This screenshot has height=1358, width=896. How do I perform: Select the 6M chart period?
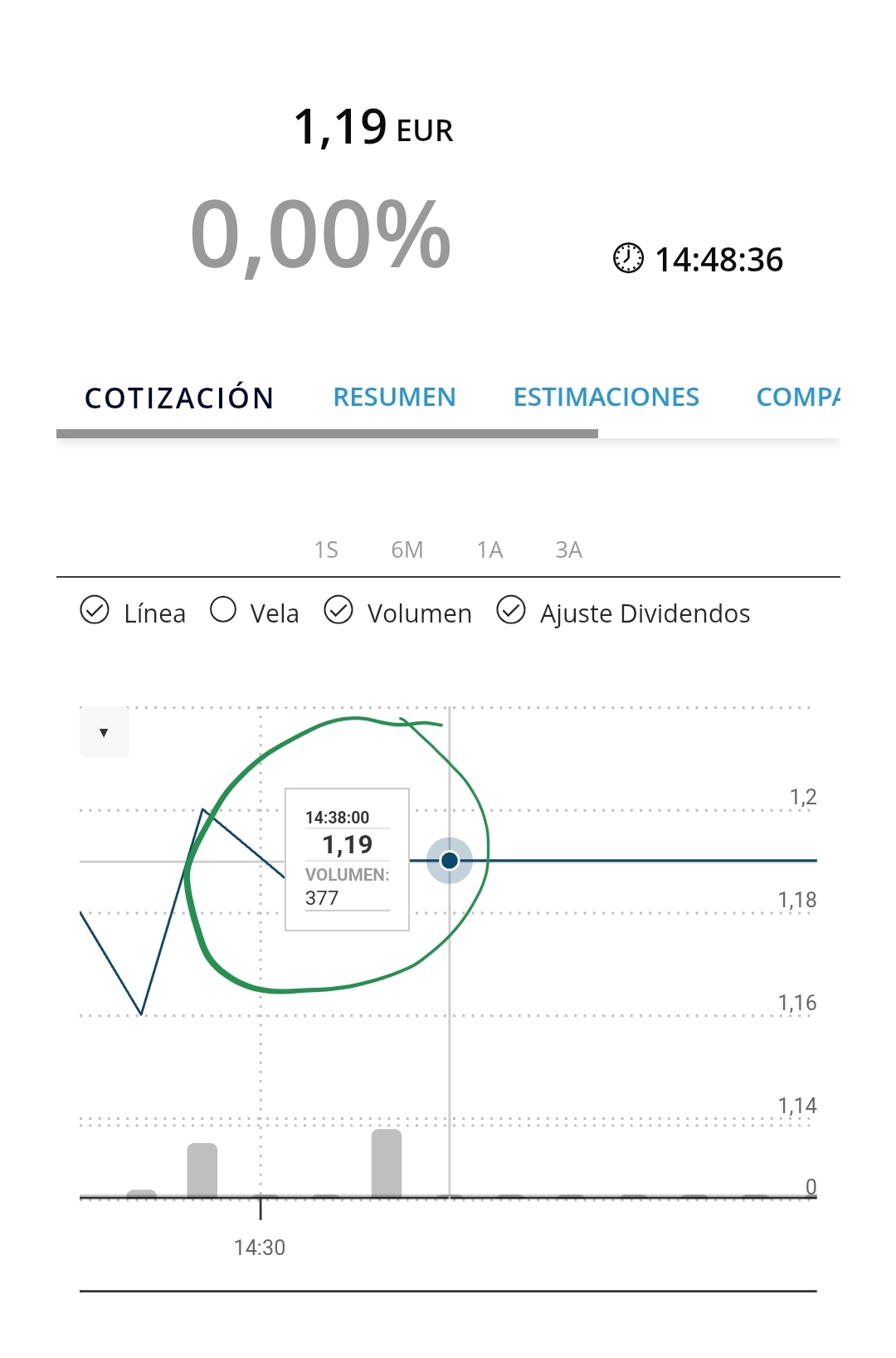407,550
